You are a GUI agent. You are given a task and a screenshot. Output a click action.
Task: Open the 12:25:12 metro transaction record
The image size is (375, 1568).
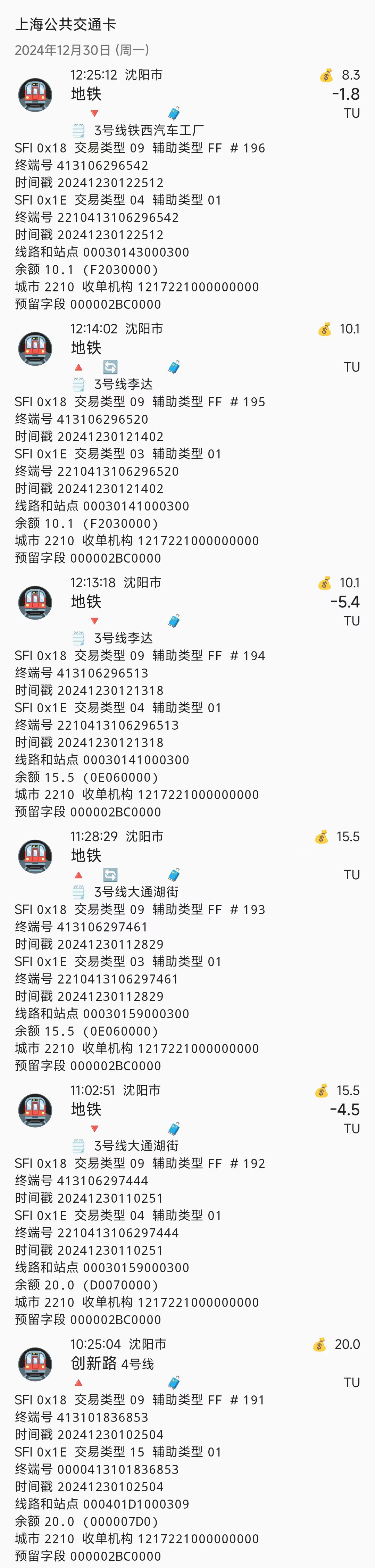187,94
